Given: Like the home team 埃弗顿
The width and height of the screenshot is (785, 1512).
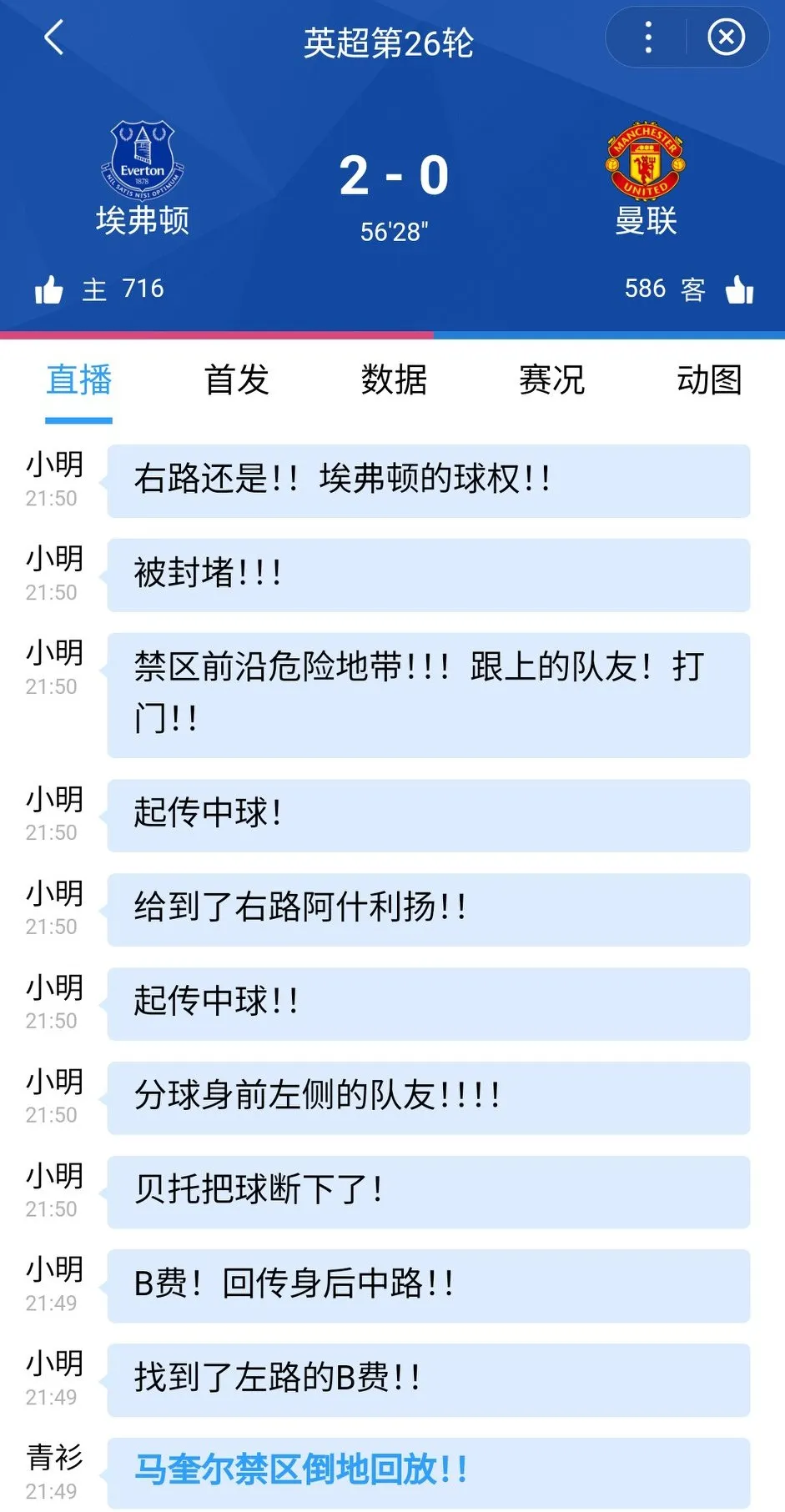Looking at the screenshot, I should [x=142, y=221].
